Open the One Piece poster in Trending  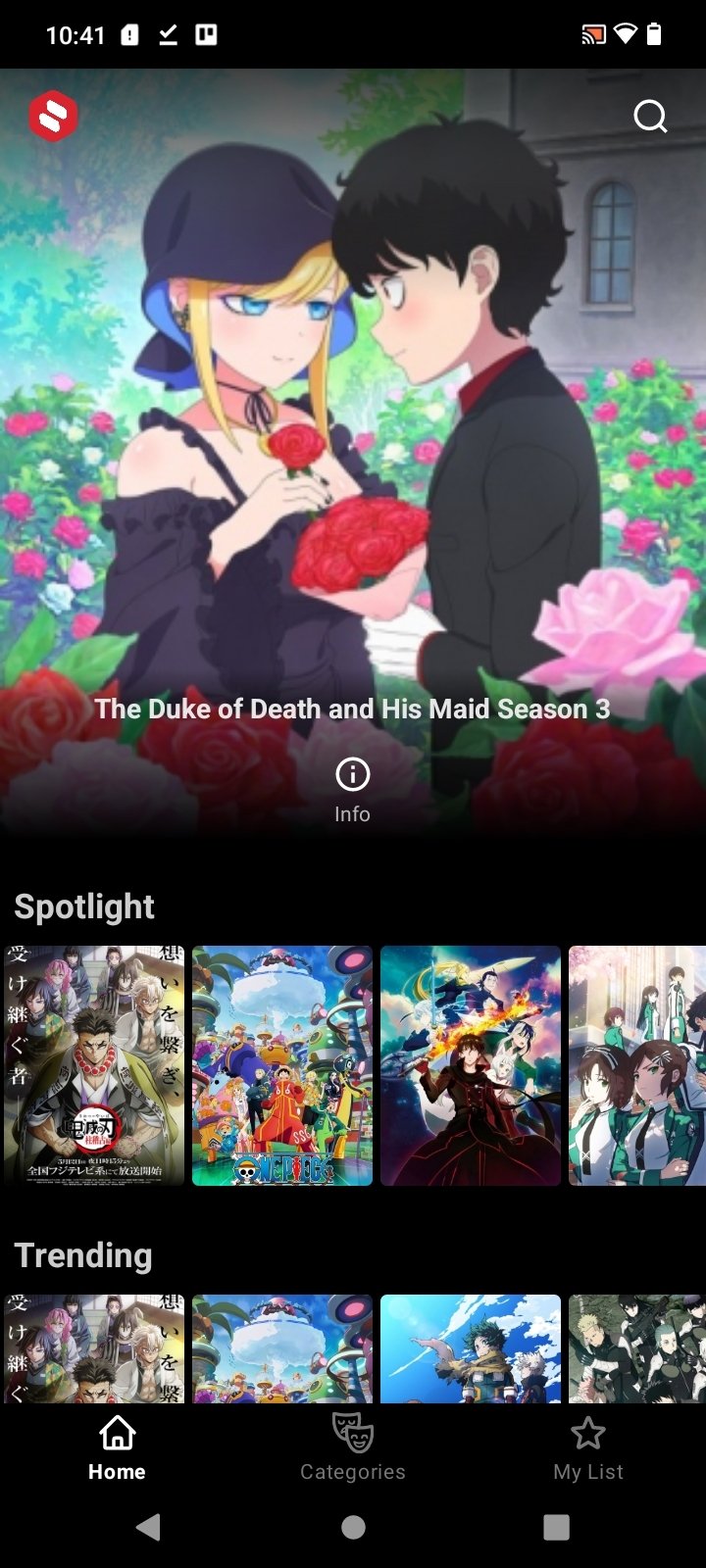282,1348
